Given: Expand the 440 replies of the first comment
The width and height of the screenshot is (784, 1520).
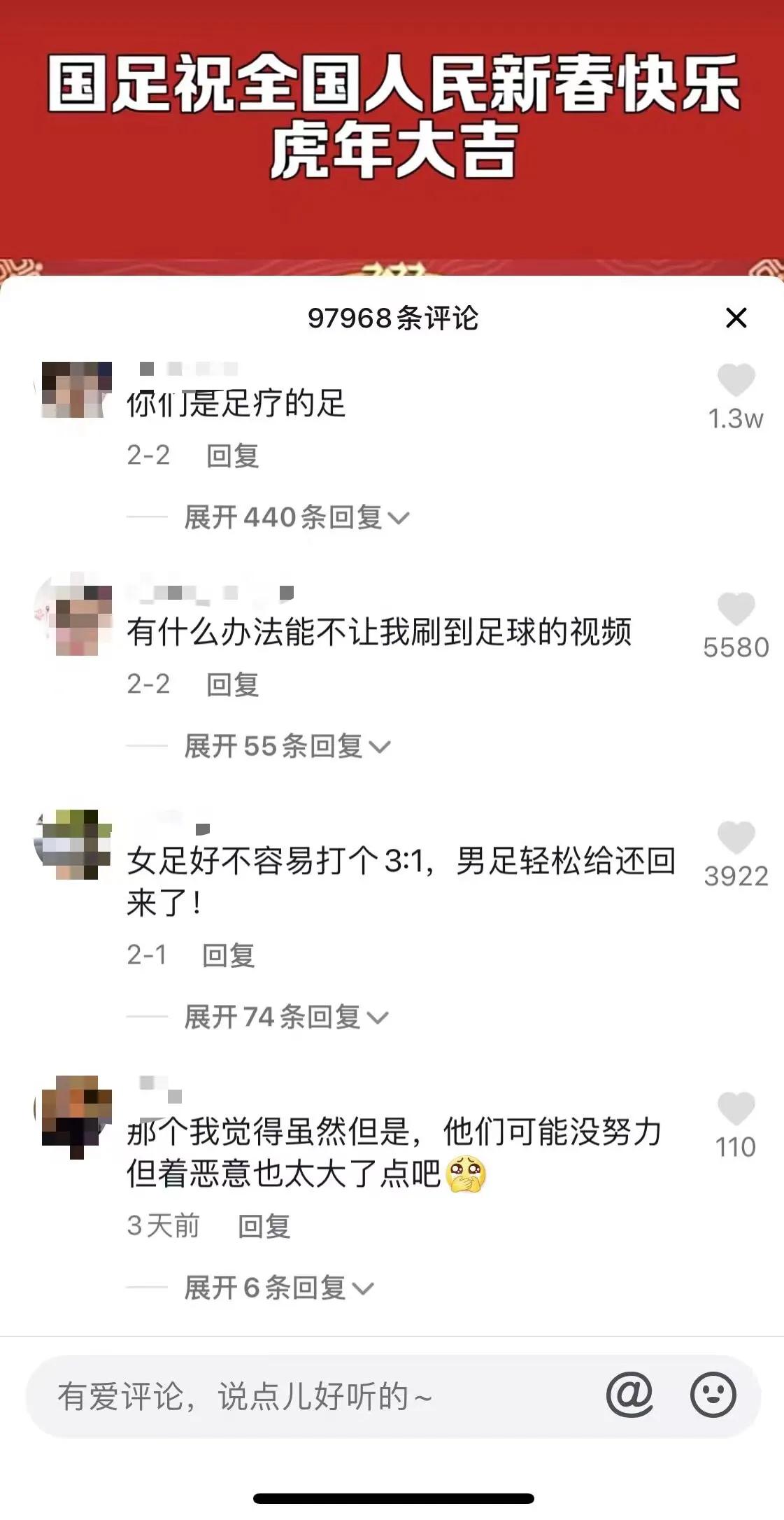Looking at the screenshot, I should coord(292,516).
